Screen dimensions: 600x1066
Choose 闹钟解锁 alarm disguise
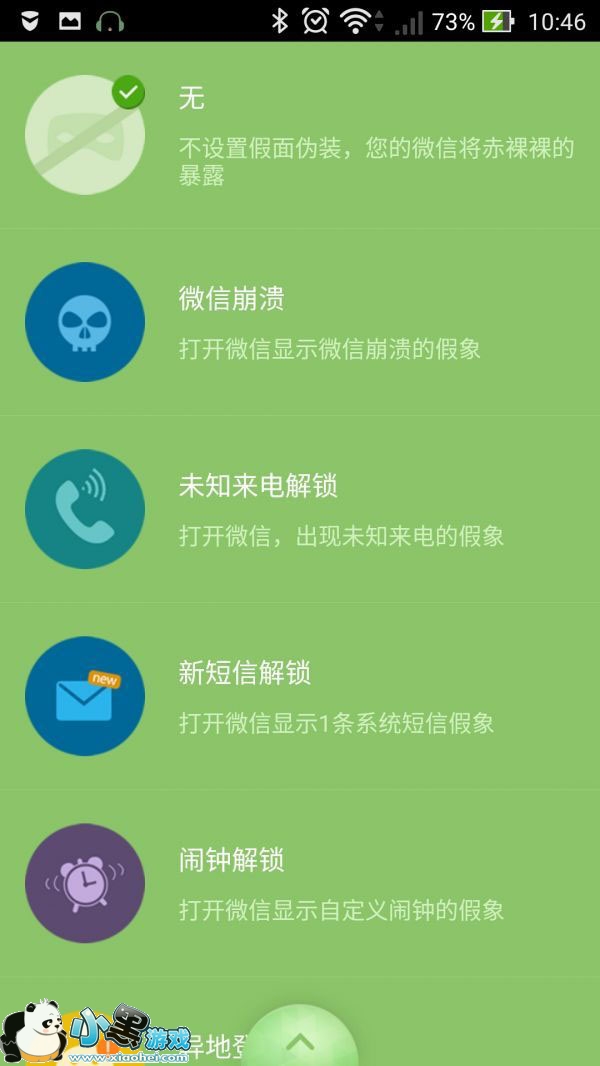300,883
